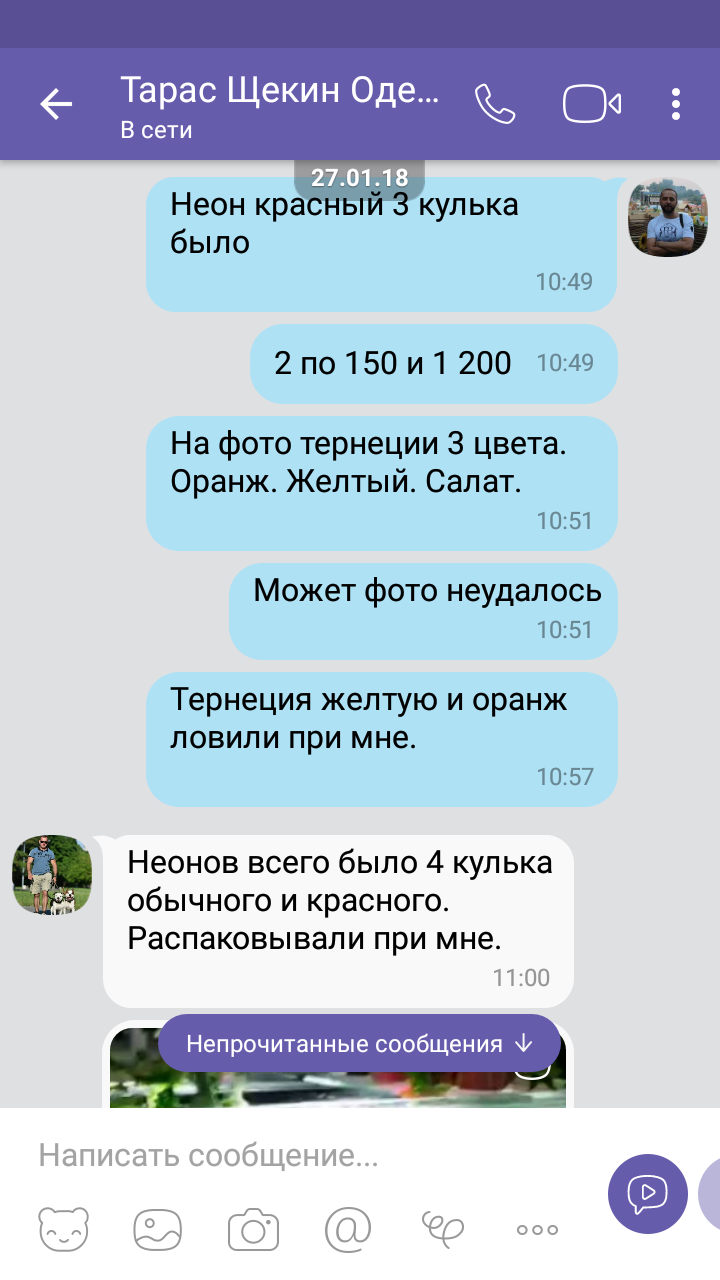Show more attachment options

[537, 1229]
